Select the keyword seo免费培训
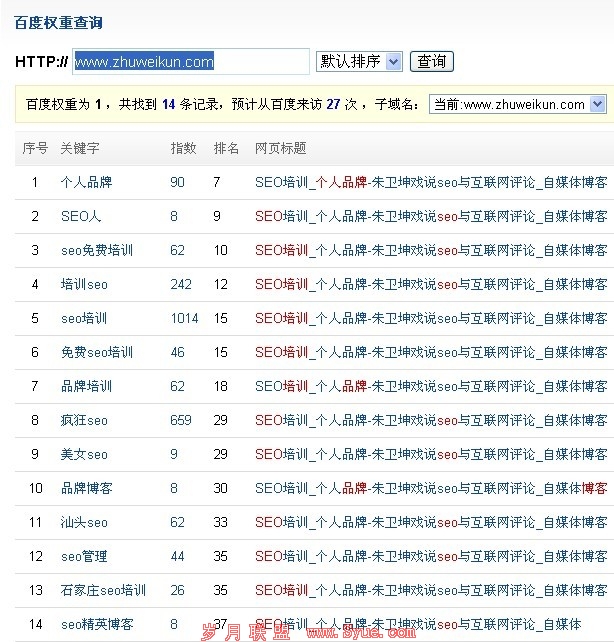The width and height of the screenshot is (614, 642). click(x=97, y=250)
